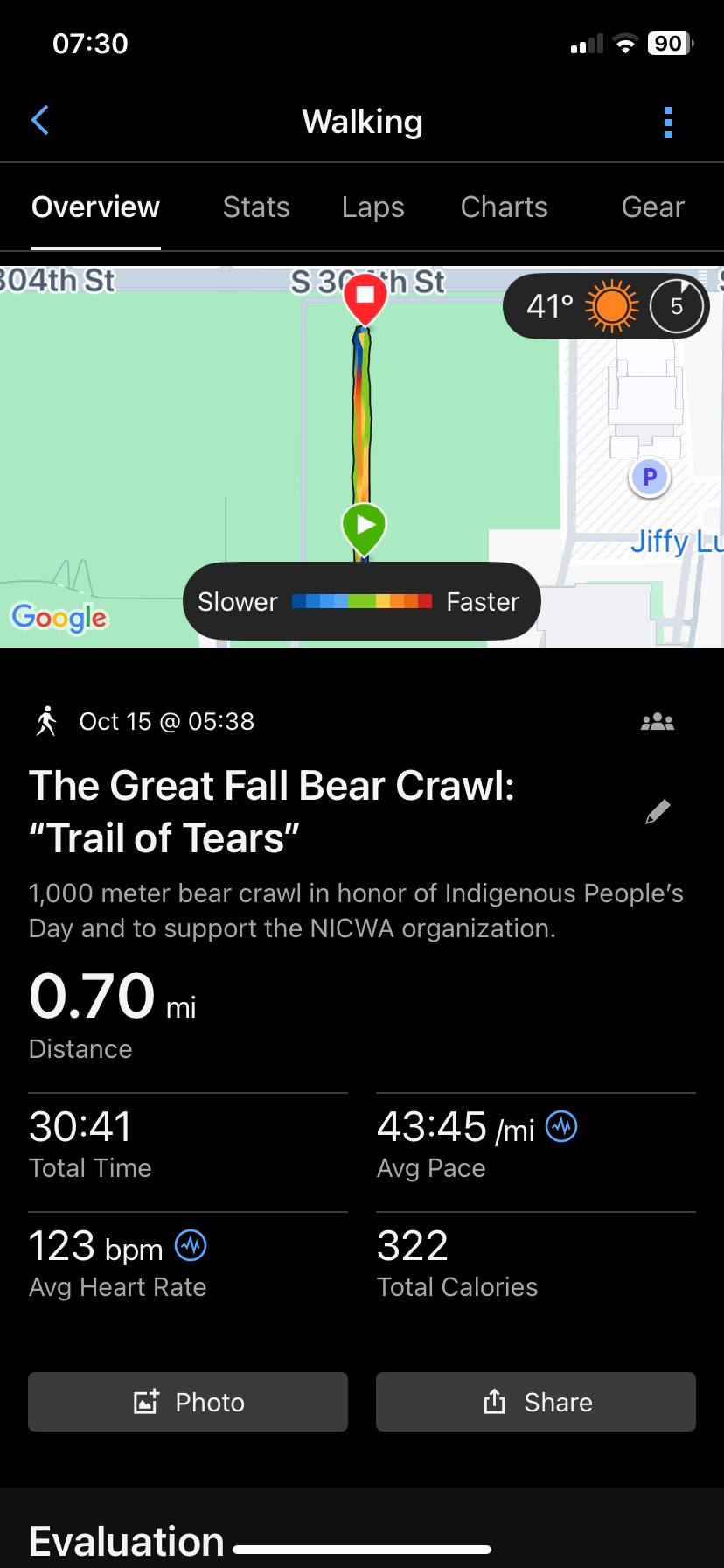Add a photo to this activity

point(188,1402)
